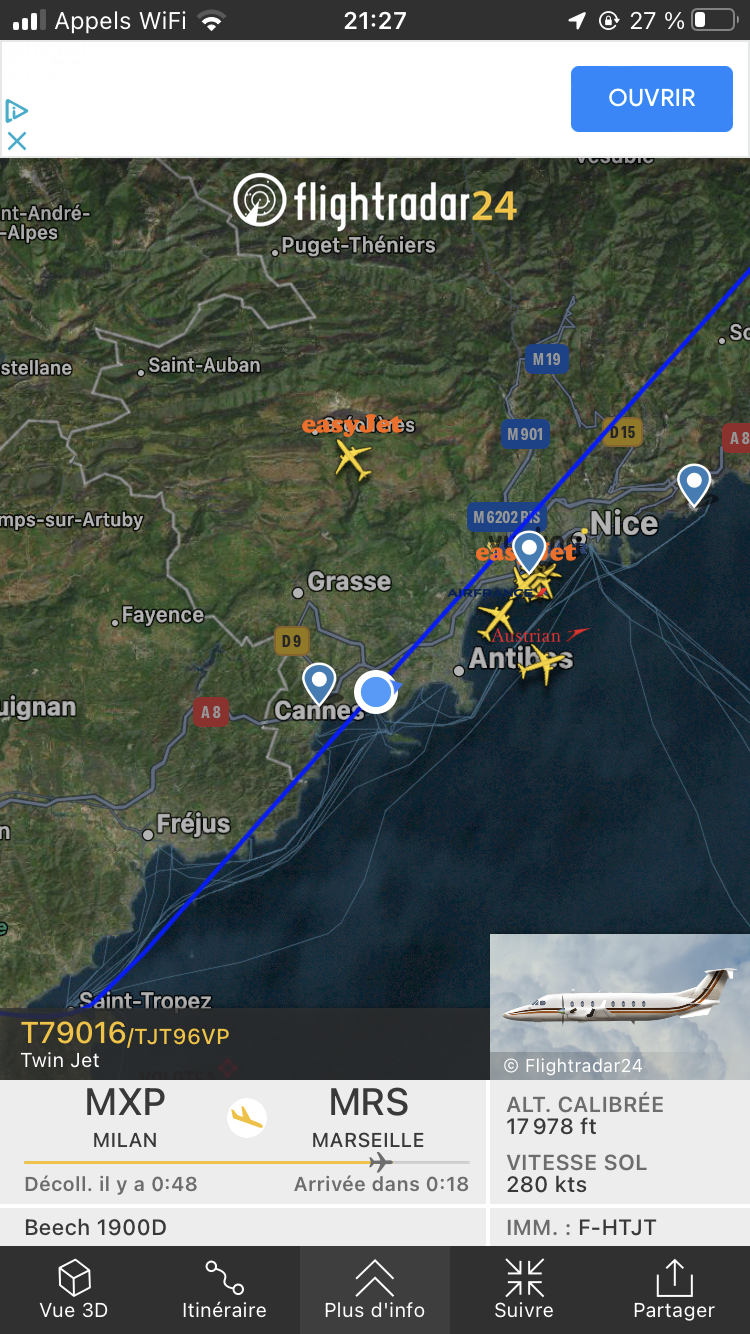Share this flight via Partager

click(x=674, y=1289)
